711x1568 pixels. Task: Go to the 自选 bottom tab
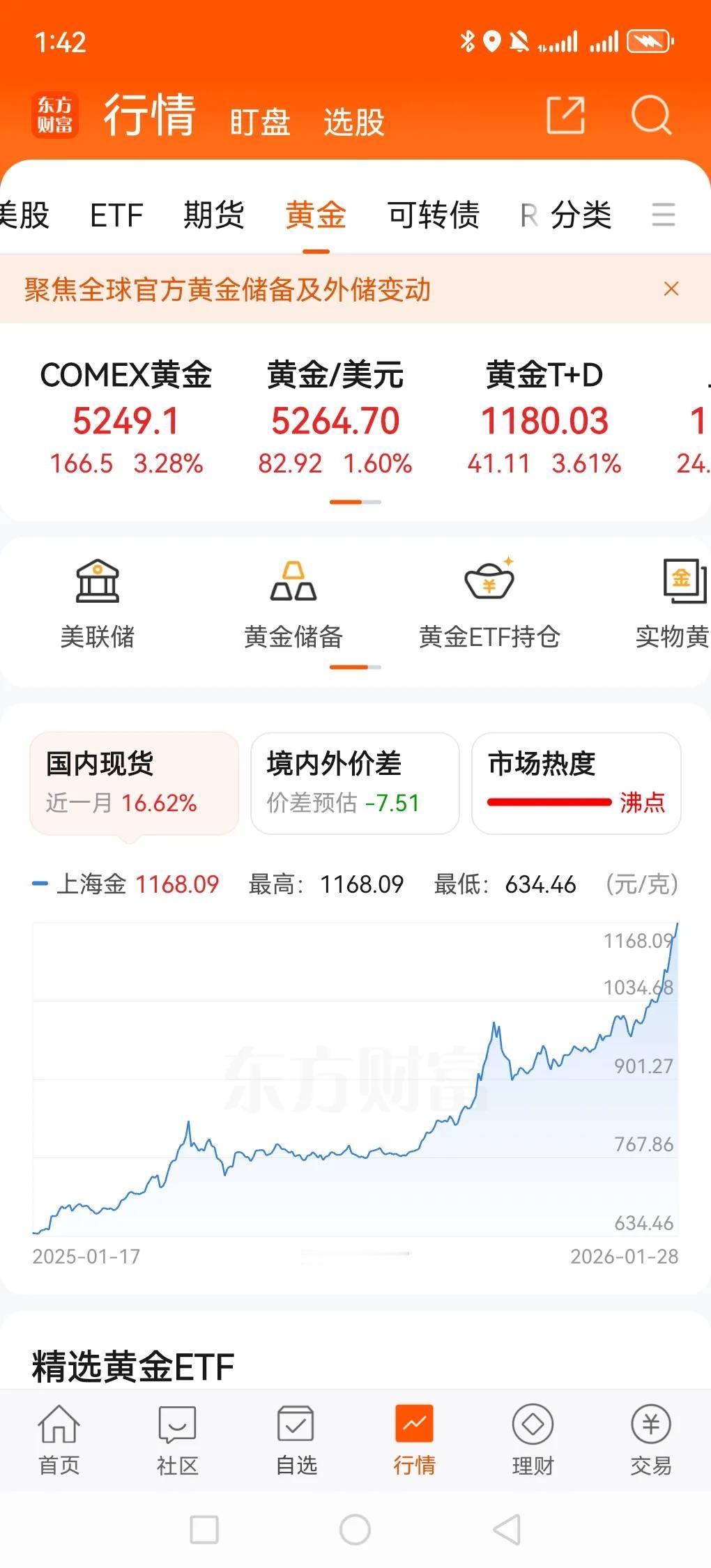click(296, 1439)
